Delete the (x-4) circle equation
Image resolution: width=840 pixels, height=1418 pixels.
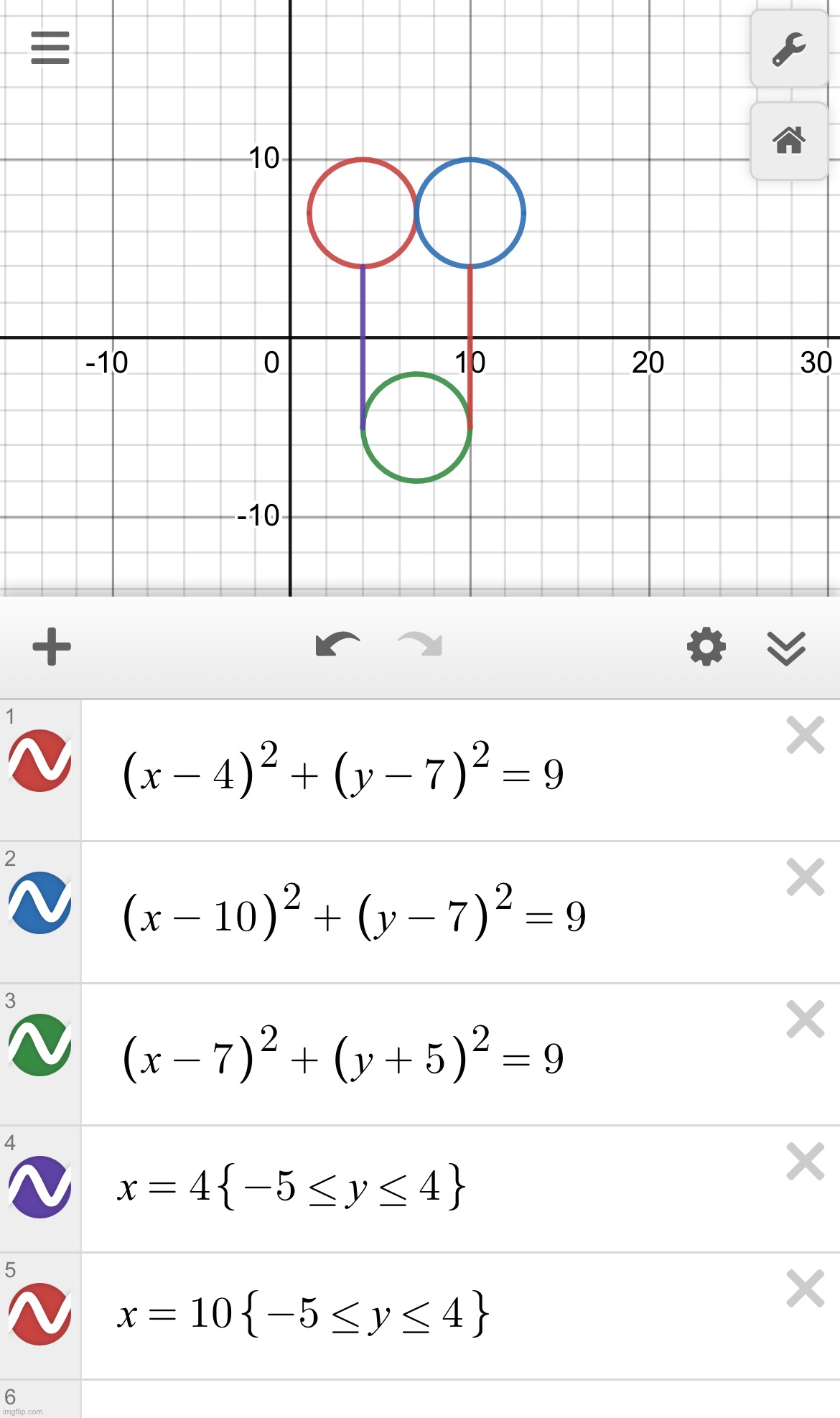tap(804, 736)
